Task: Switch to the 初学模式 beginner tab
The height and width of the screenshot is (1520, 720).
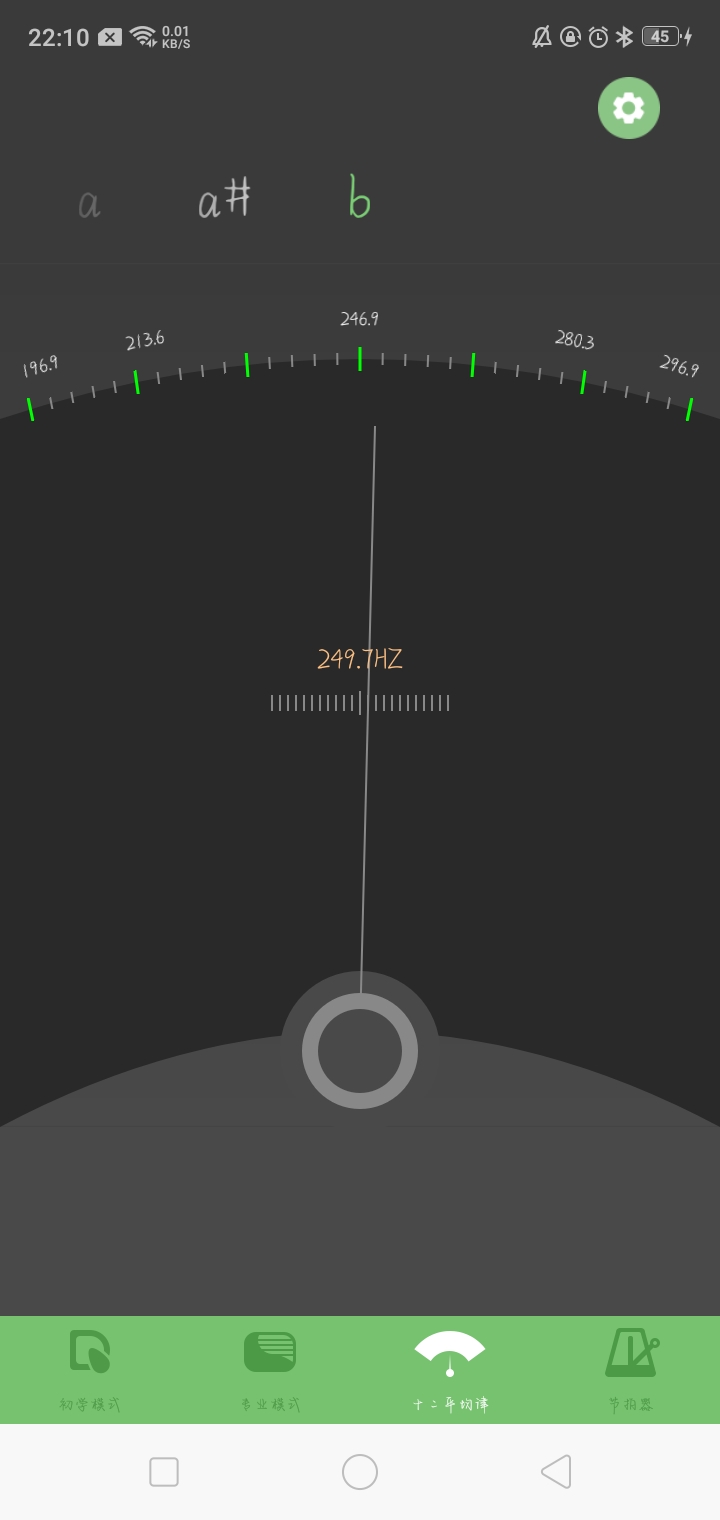Action: 90,1368
